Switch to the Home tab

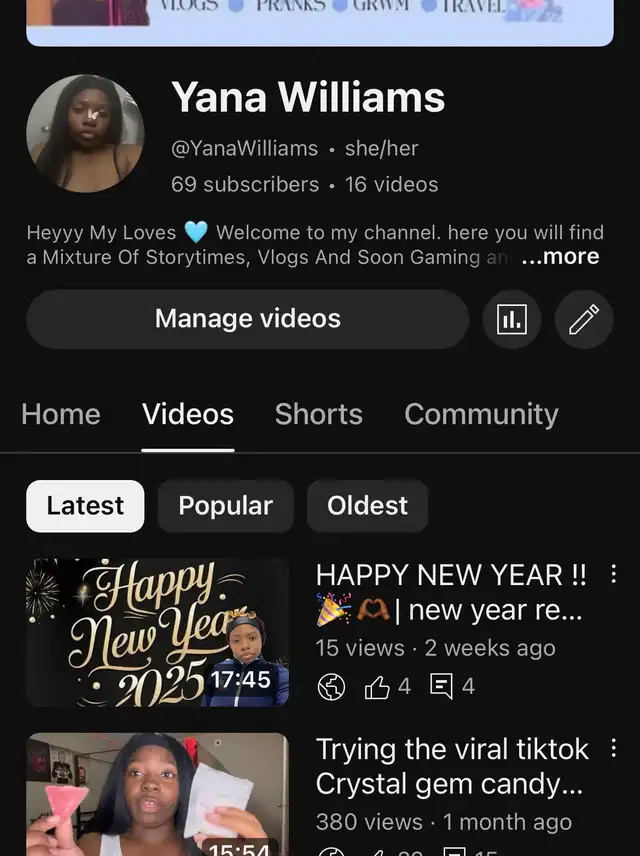click(61, 414)
